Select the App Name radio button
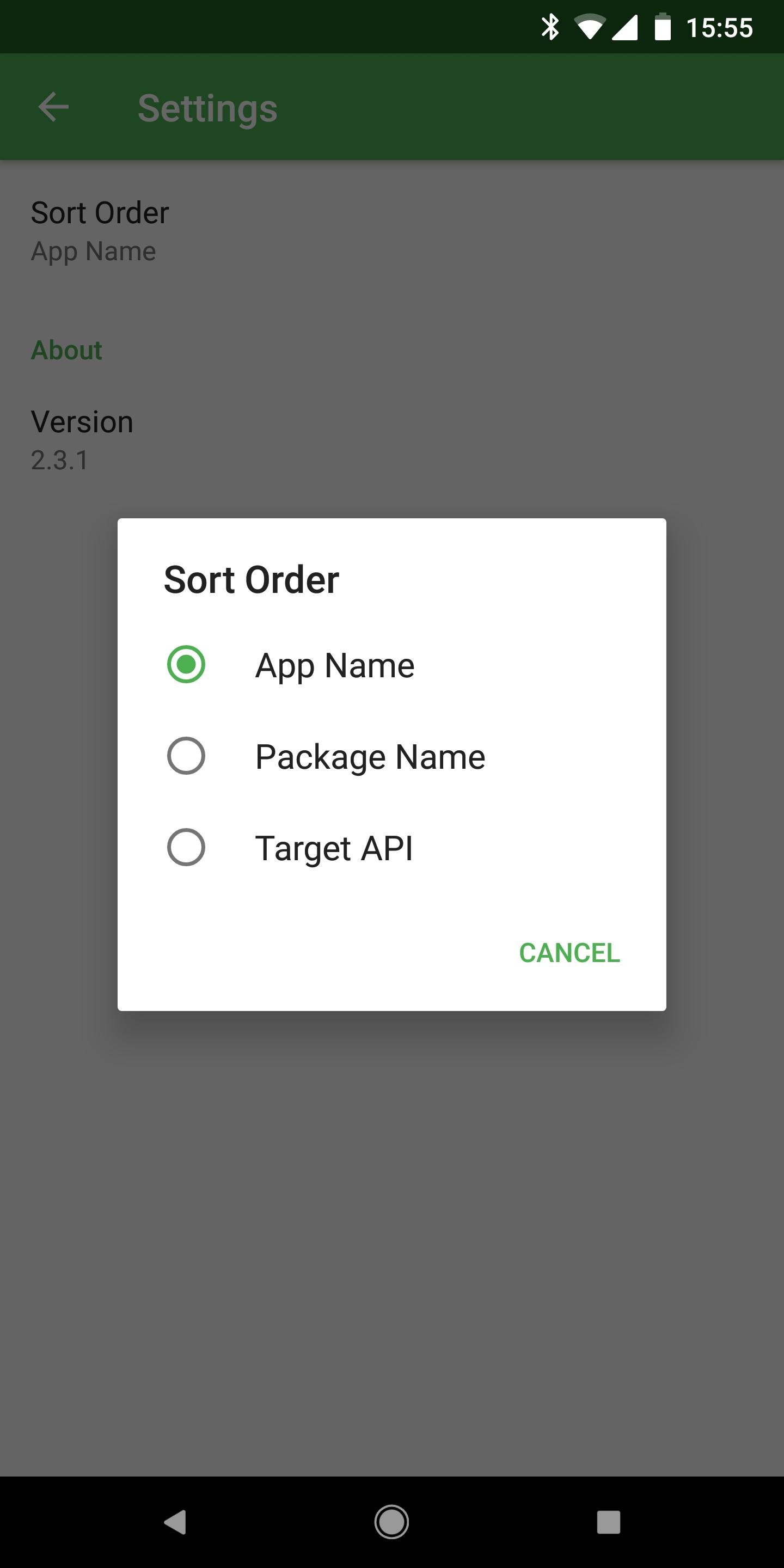This screenshot has height=1568, width=784. (x=187, y=665)
